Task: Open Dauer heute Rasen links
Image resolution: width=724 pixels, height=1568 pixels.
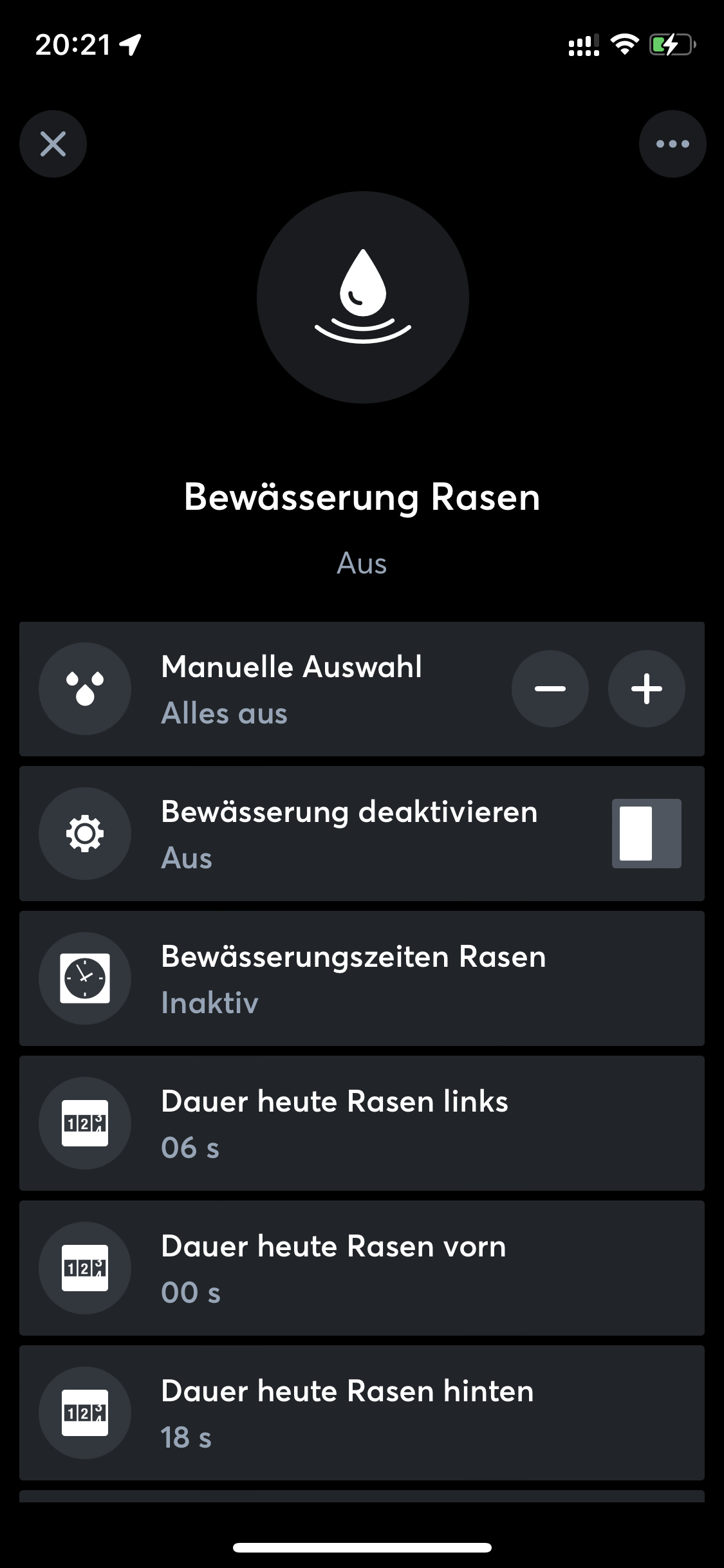Action: (362, 1123)
